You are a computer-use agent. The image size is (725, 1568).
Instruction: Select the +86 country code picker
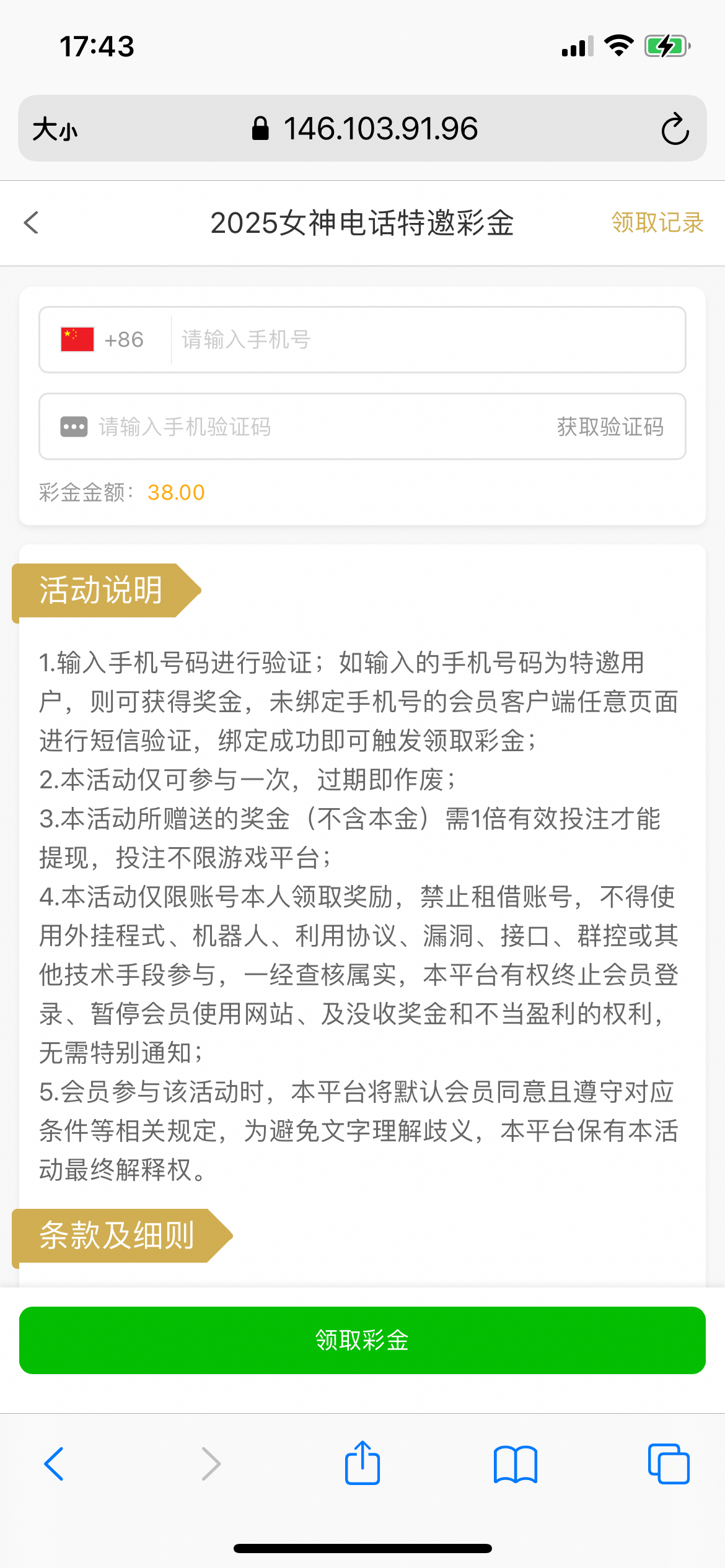(x=103, y=339)
